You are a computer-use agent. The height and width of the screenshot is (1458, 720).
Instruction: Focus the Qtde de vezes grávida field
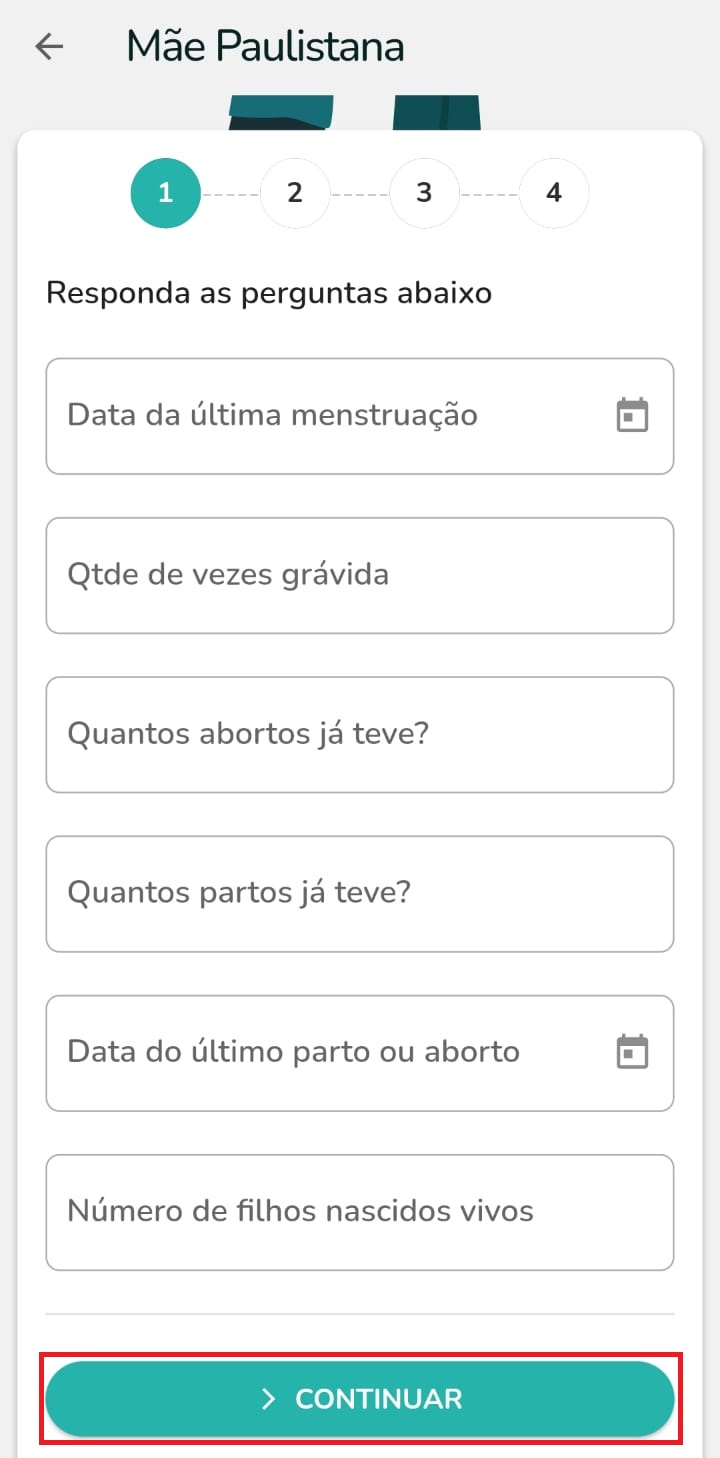[x=360, y=575]
